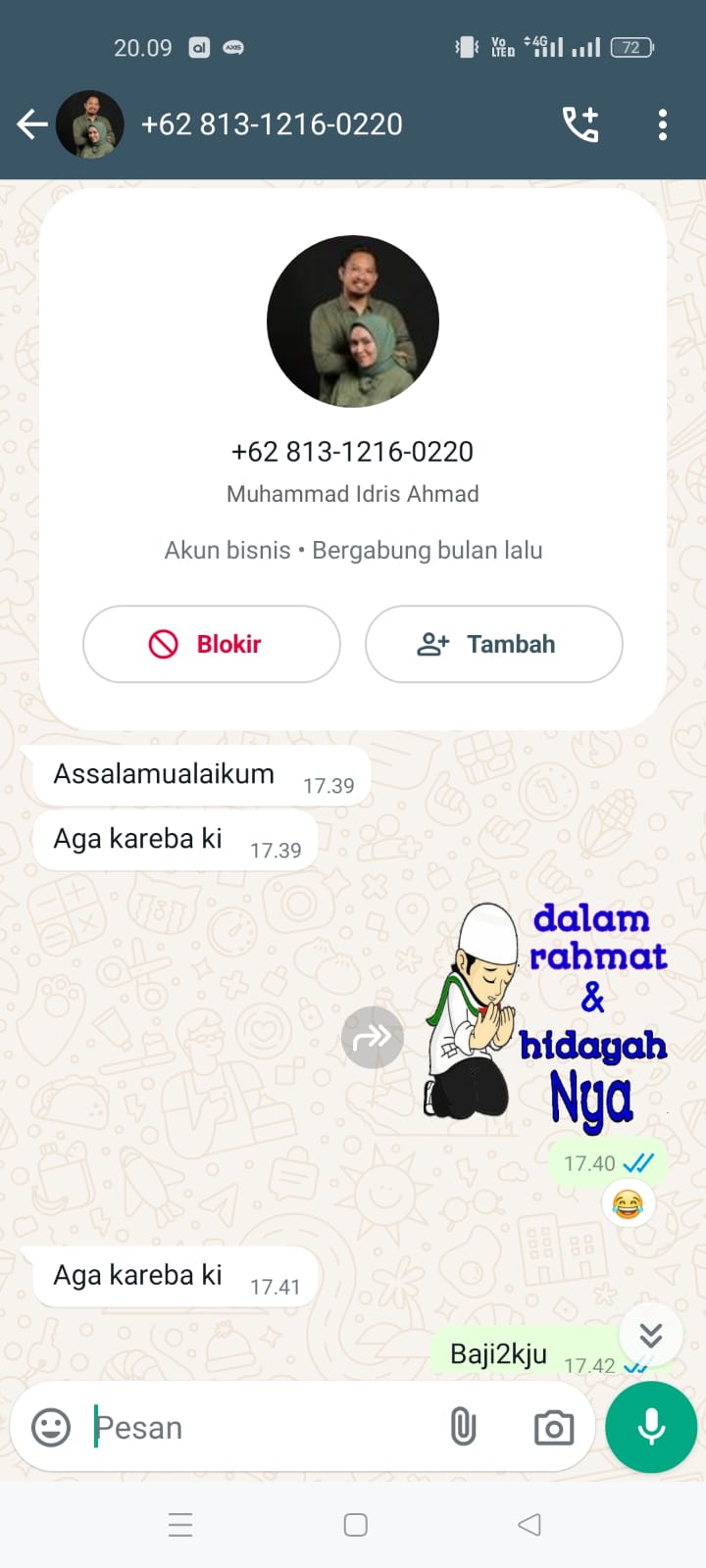Screen dimensions: 706x1568
Task: Open the camera from message bar
Action: click(x=554, y=1427)
